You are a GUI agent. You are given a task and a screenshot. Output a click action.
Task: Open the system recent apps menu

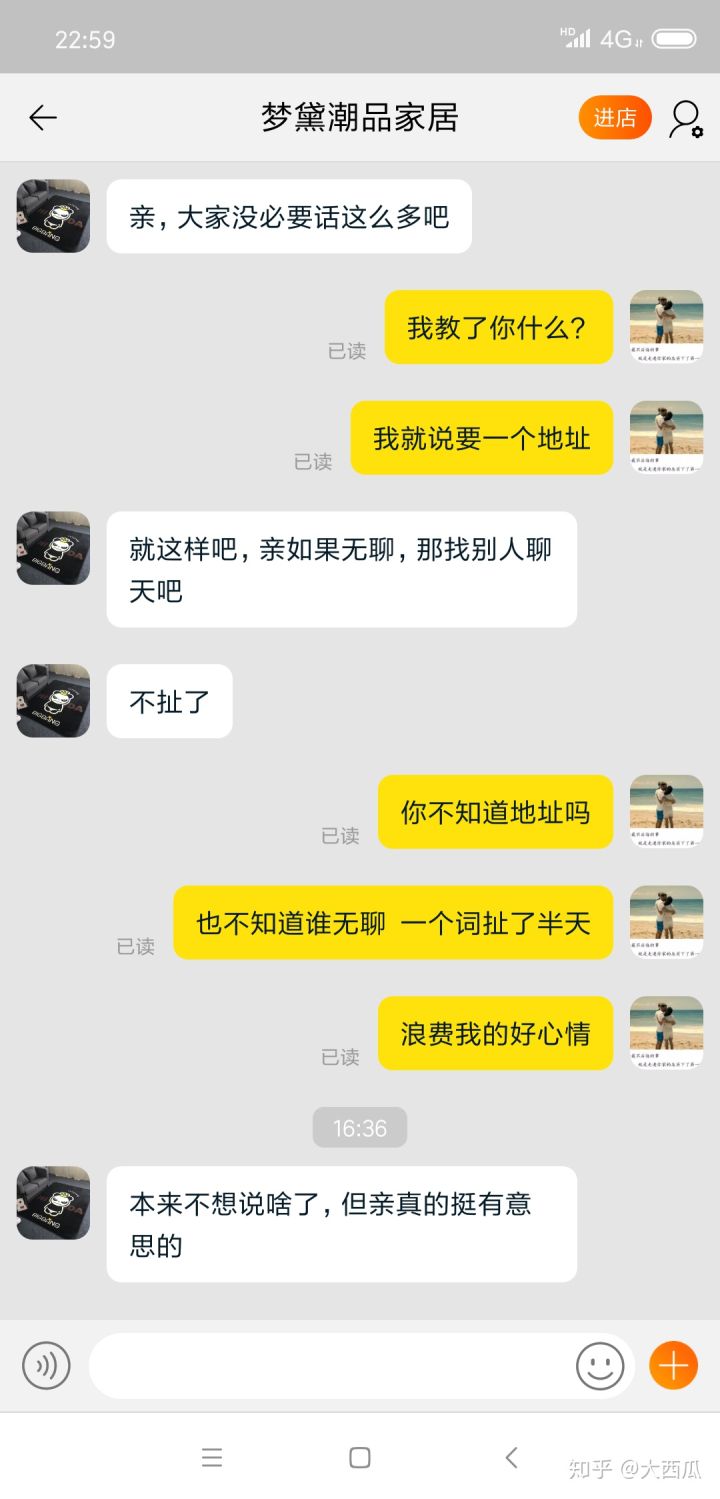click(x=212, y=1458)
